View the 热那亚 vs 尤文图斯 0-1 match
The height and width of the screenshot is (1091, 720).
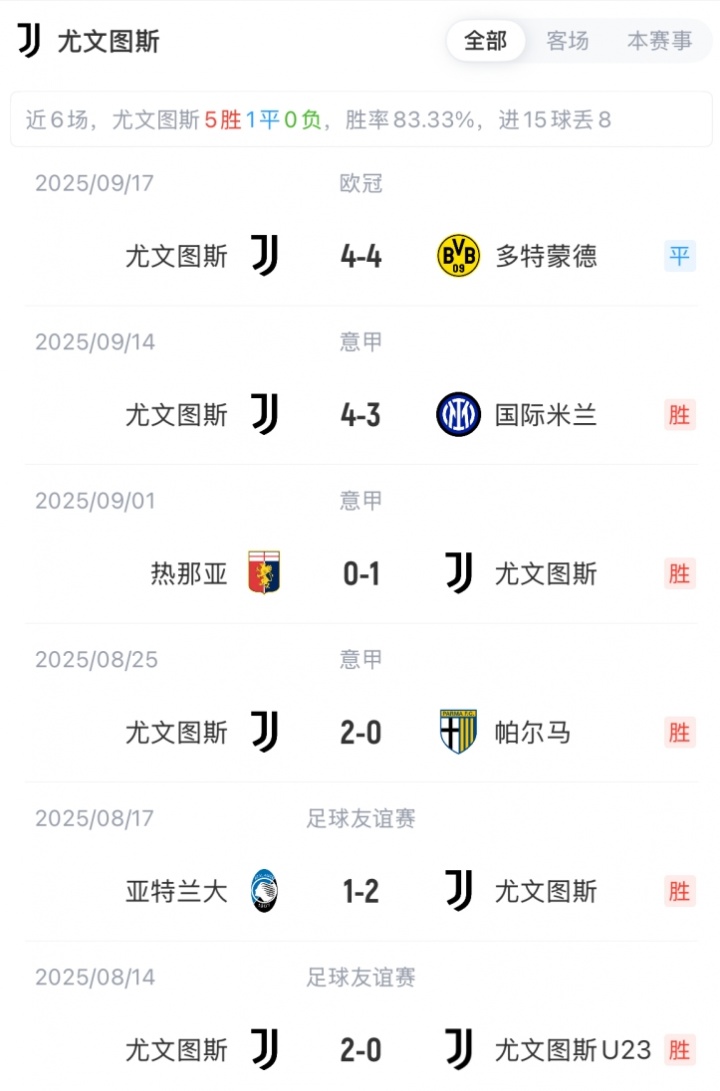coord(360,574)
